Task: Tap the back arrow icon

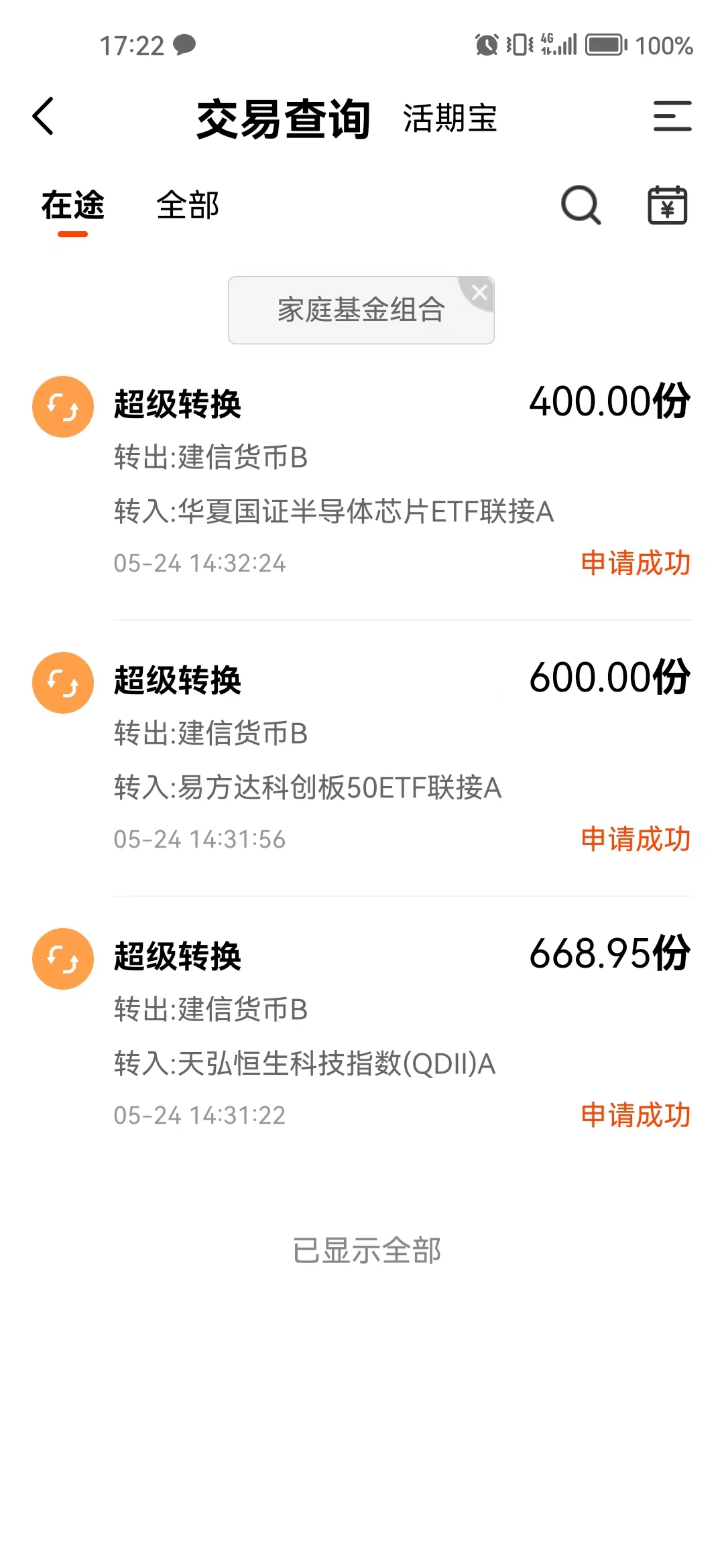Action: [x=42, y=115]
